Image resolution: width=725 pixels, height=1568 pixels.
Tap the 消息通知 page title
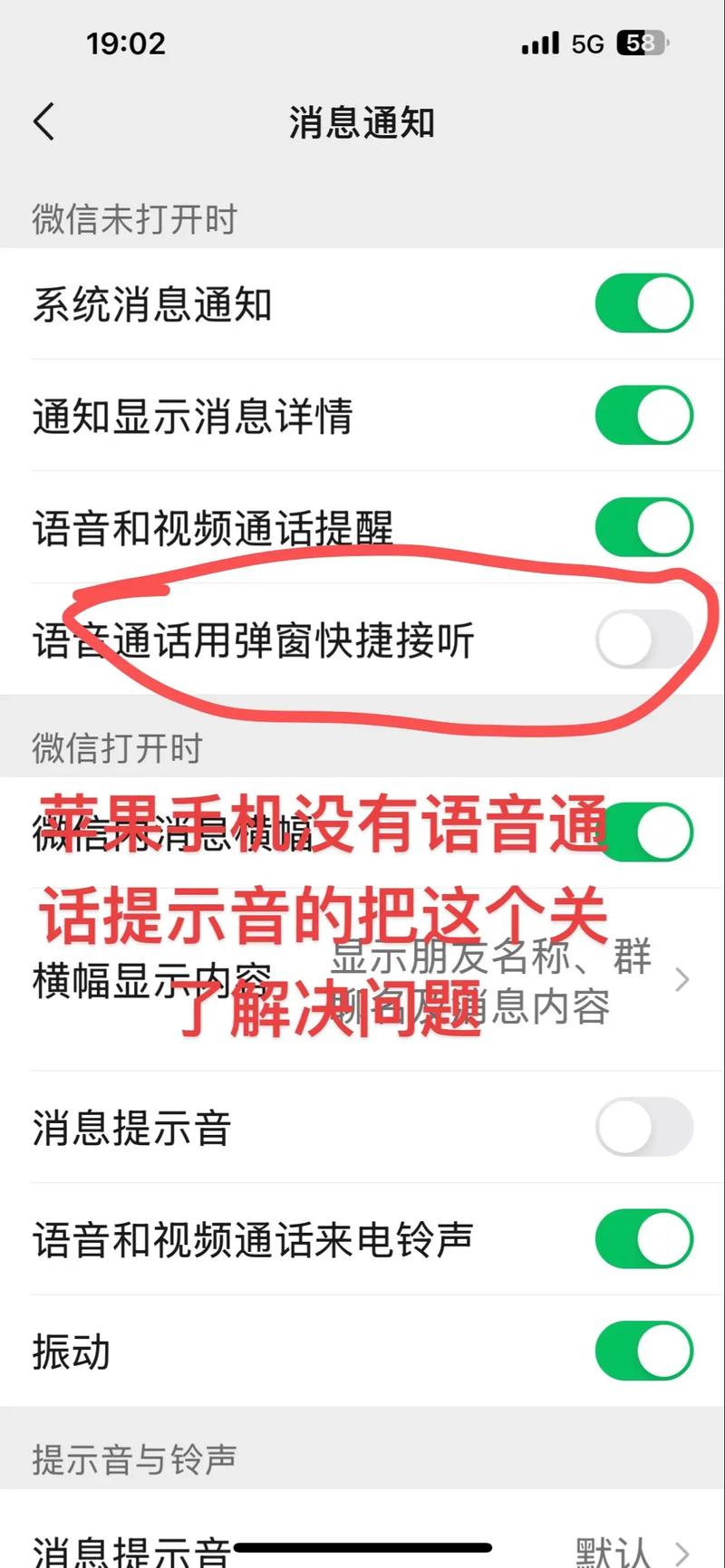(x=361, y=122)
